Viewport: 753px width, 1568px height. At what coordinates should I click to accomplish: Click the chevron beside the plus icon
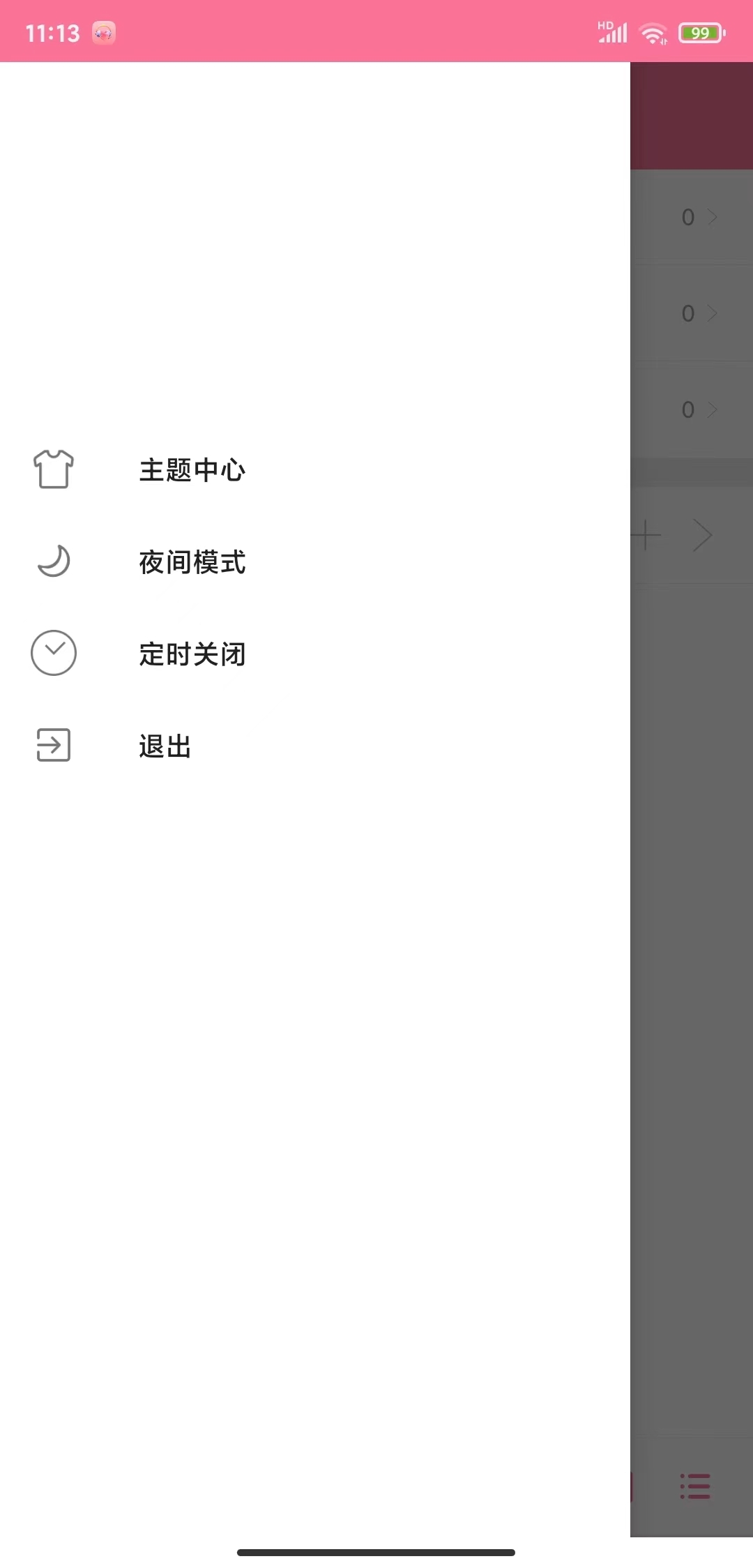point(702,534)
